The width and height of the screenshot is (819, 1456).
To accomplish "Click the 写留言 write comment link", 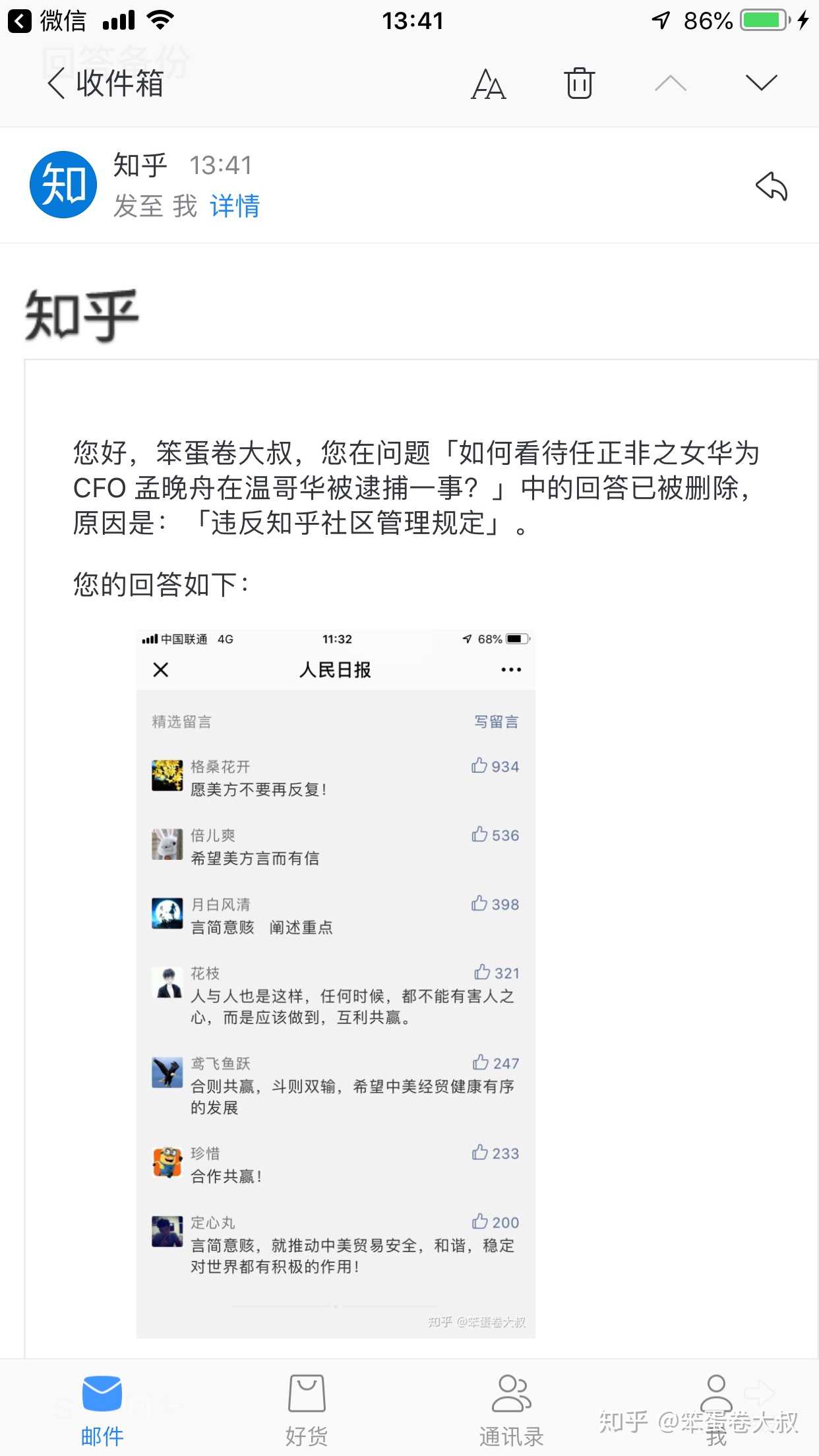I will coord(497,721).
